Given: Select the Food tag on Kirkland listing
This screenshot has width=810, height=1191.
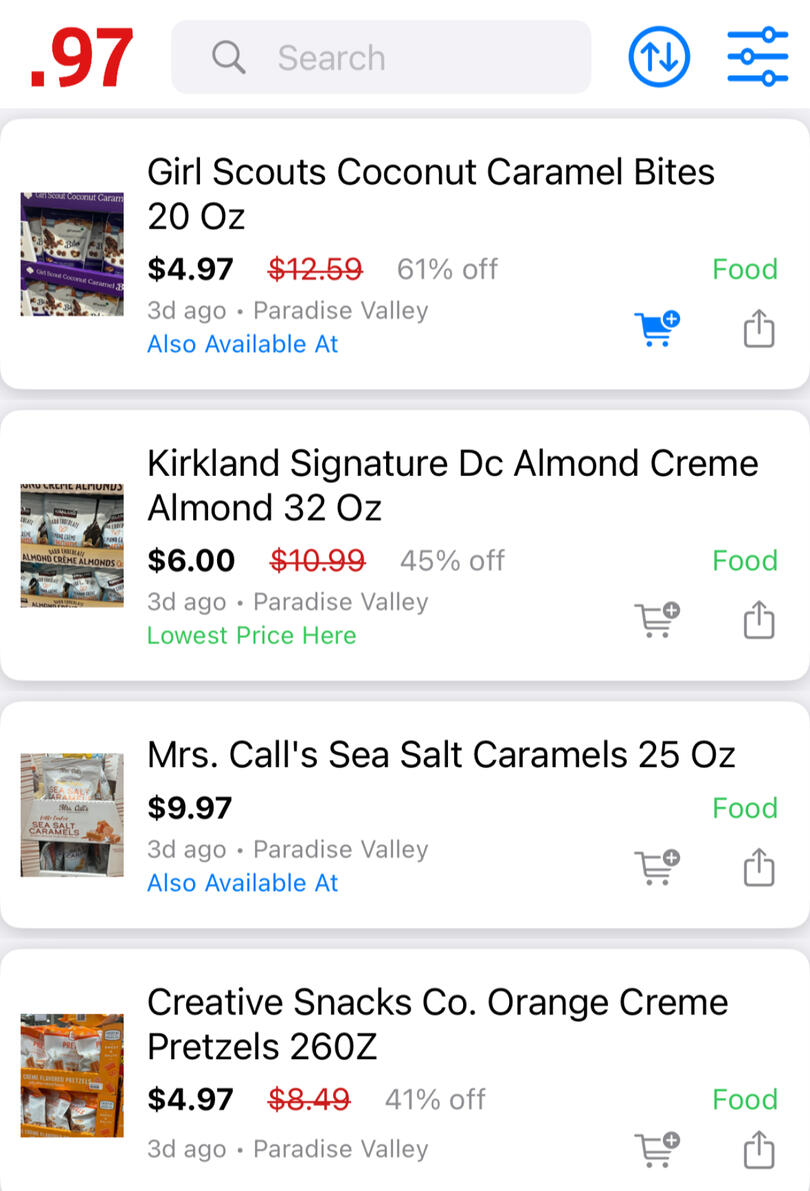Looking at the screenshot, I should click(745, 560).
